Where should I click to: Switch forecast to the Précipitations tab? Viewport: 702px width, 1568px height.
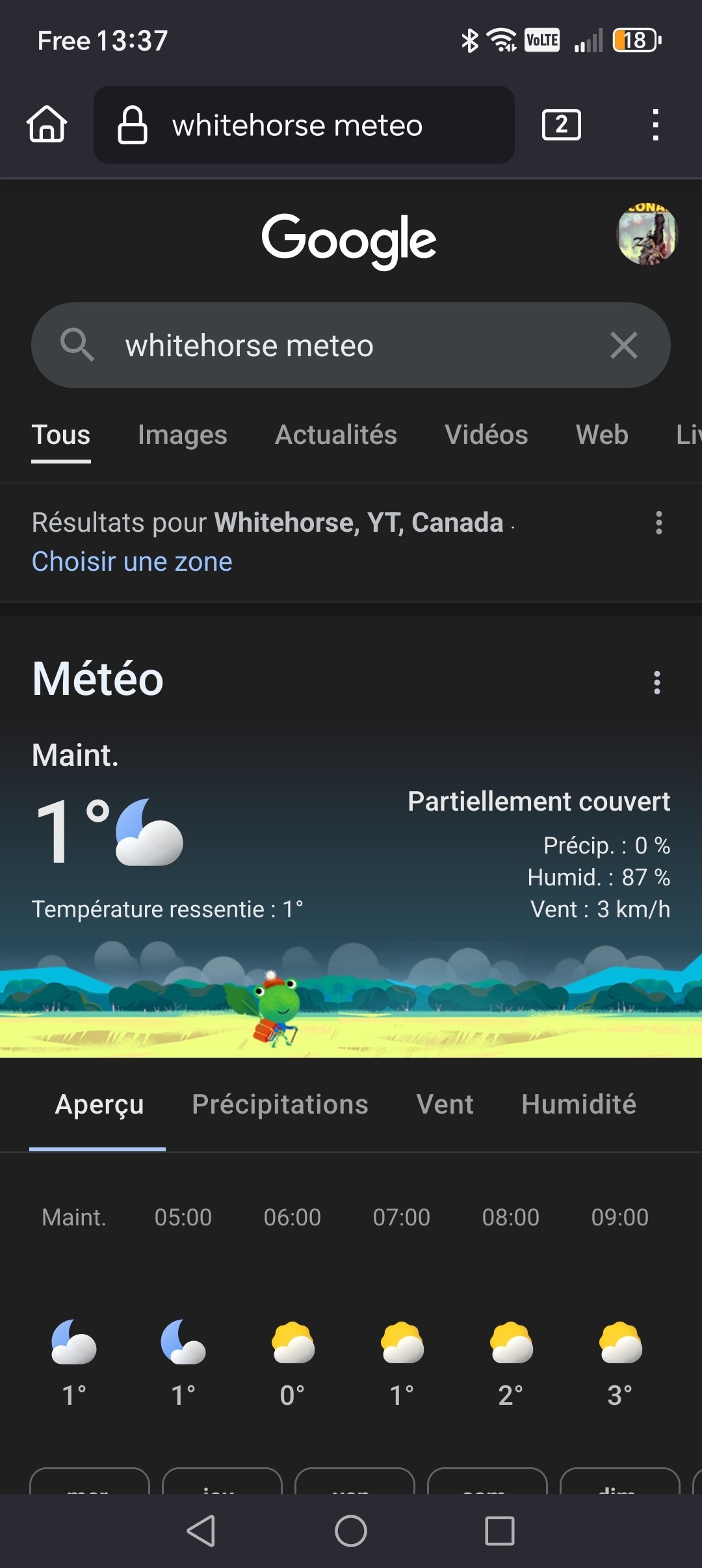(280, 1104)
